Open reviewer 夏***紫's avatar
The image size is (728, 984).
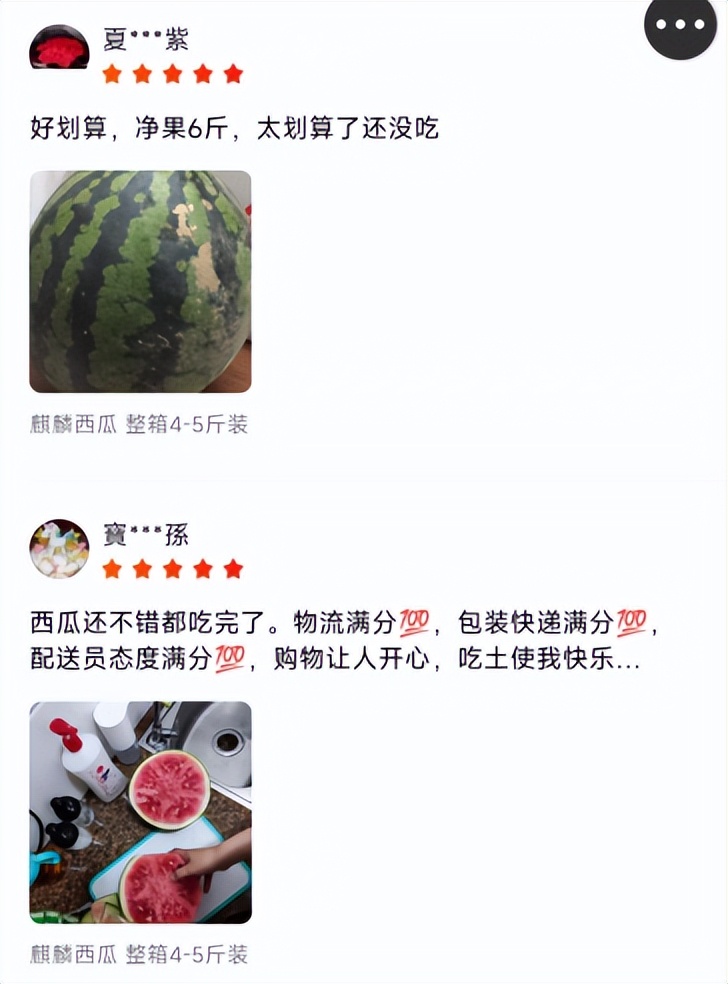(x=59, y=47)
